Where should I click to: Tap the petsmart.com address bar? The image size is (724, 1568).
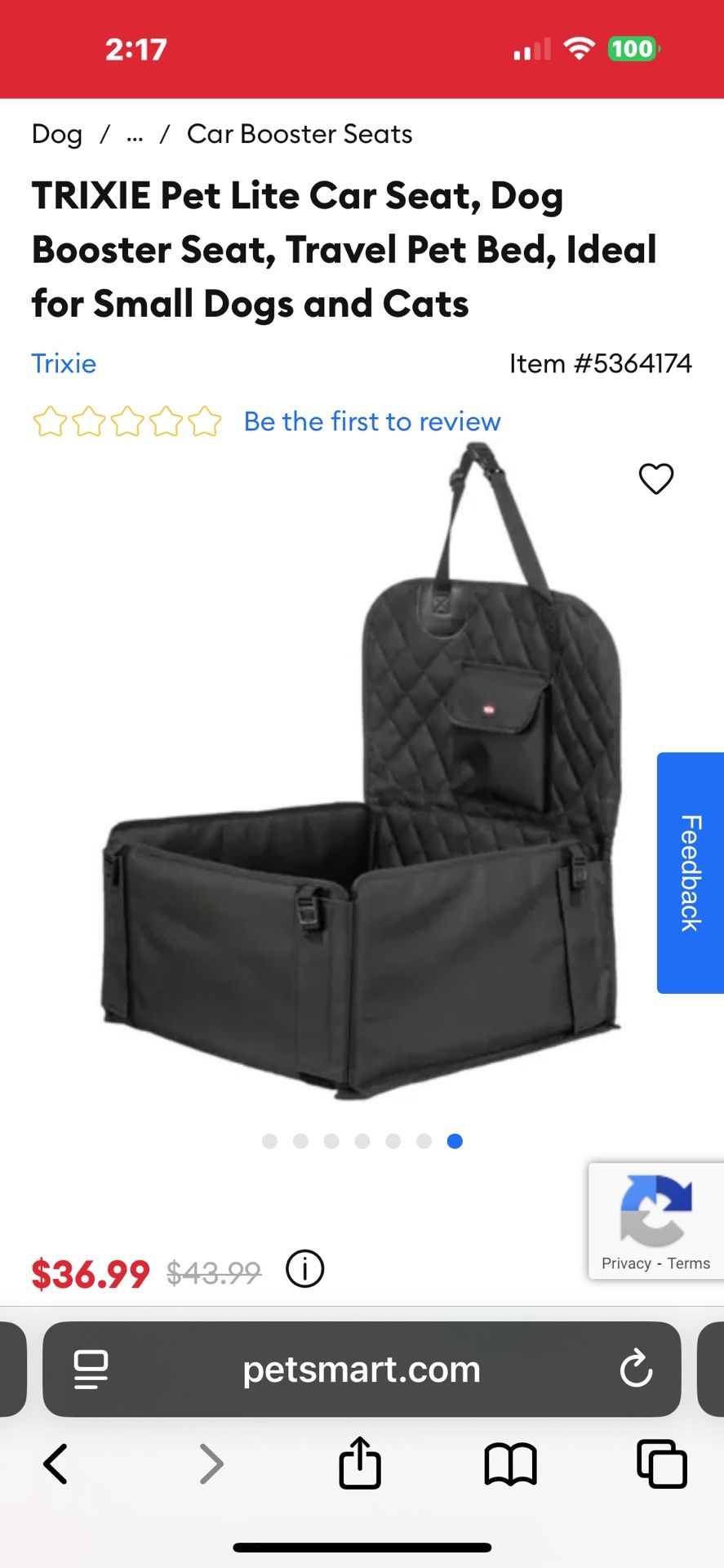tap(361, 1369)
